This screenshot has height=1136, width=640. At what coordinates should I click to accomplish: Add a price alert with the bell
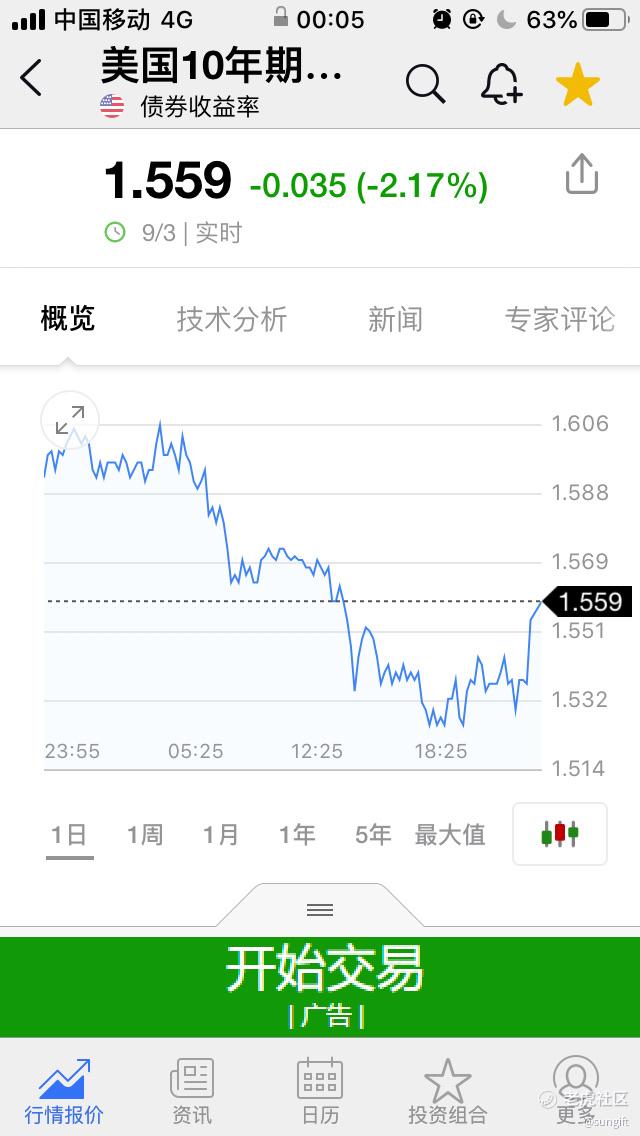point(501,84)
